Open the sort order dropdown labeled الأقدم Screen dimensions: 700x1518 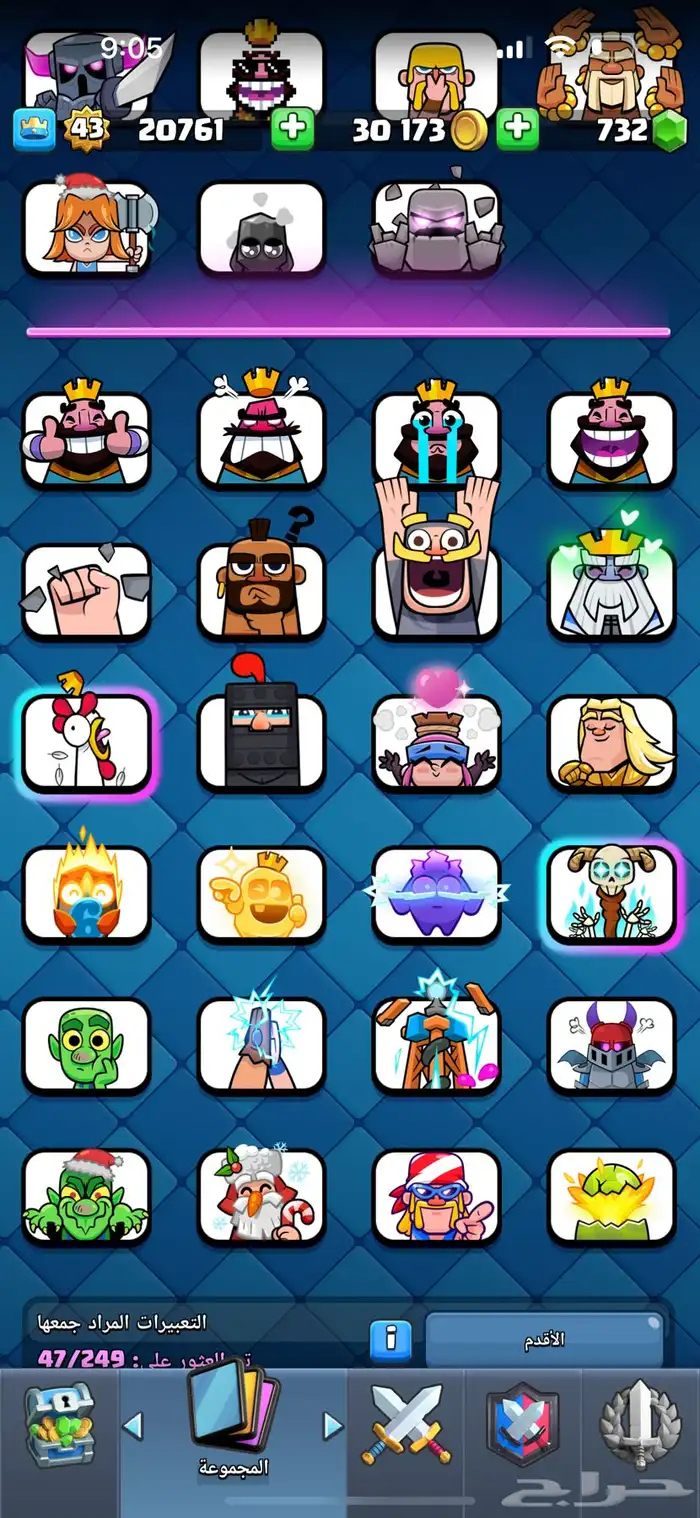544,1339
